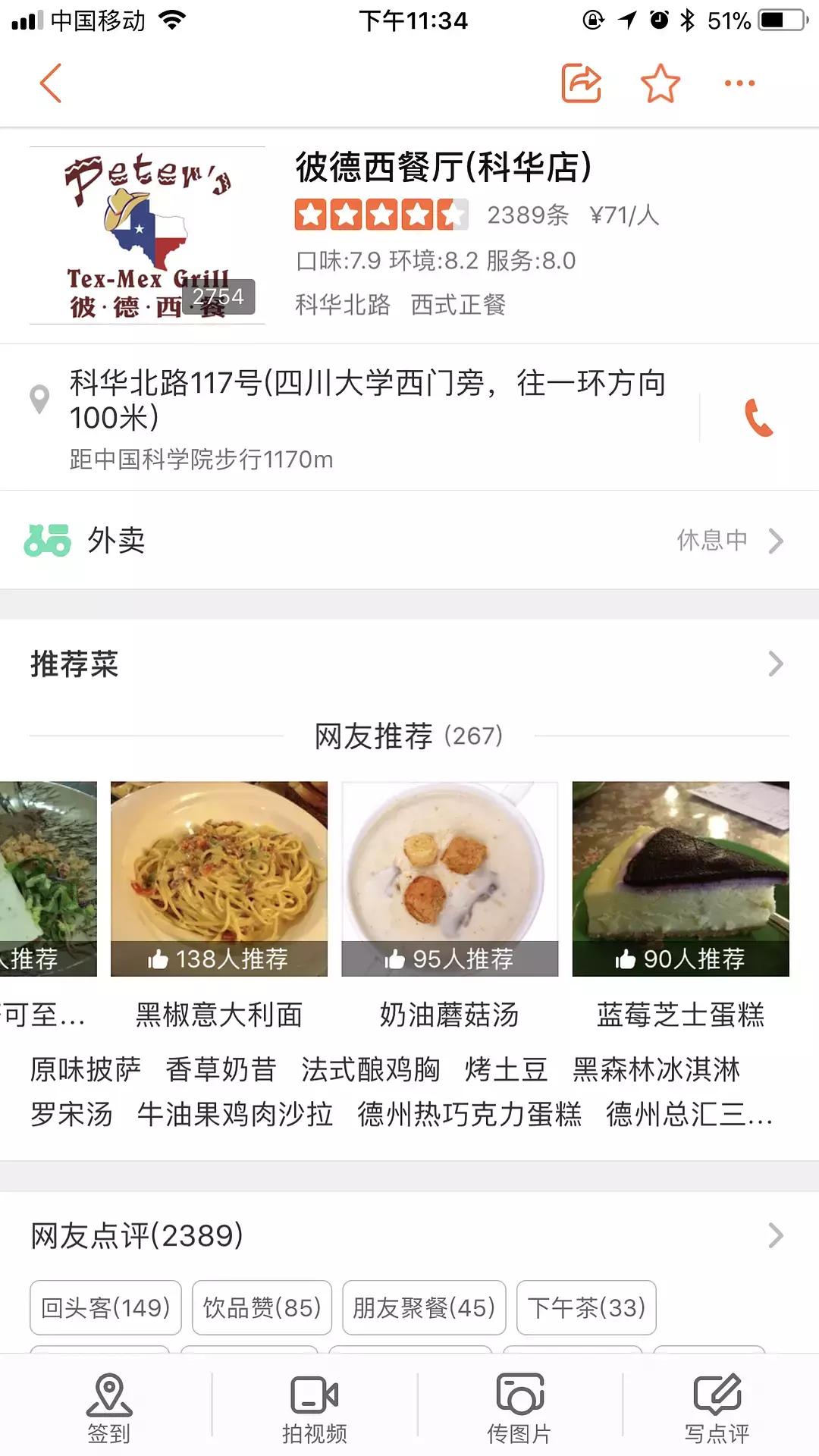Tap the restaurant's star rating bar
Image resolution: width=819 pixels, height=1456 pixels.
[x=381, y=215]
